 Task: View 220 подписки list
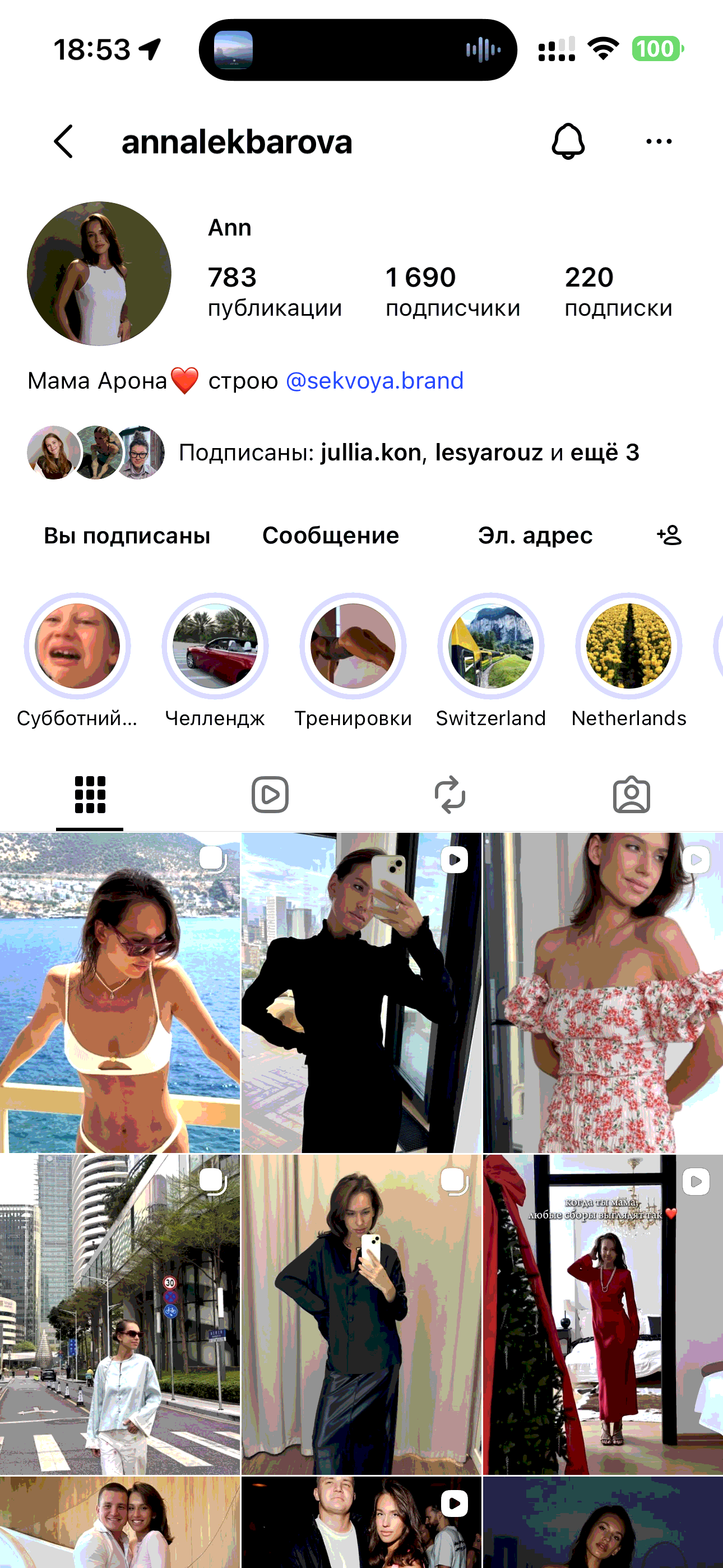618,292
